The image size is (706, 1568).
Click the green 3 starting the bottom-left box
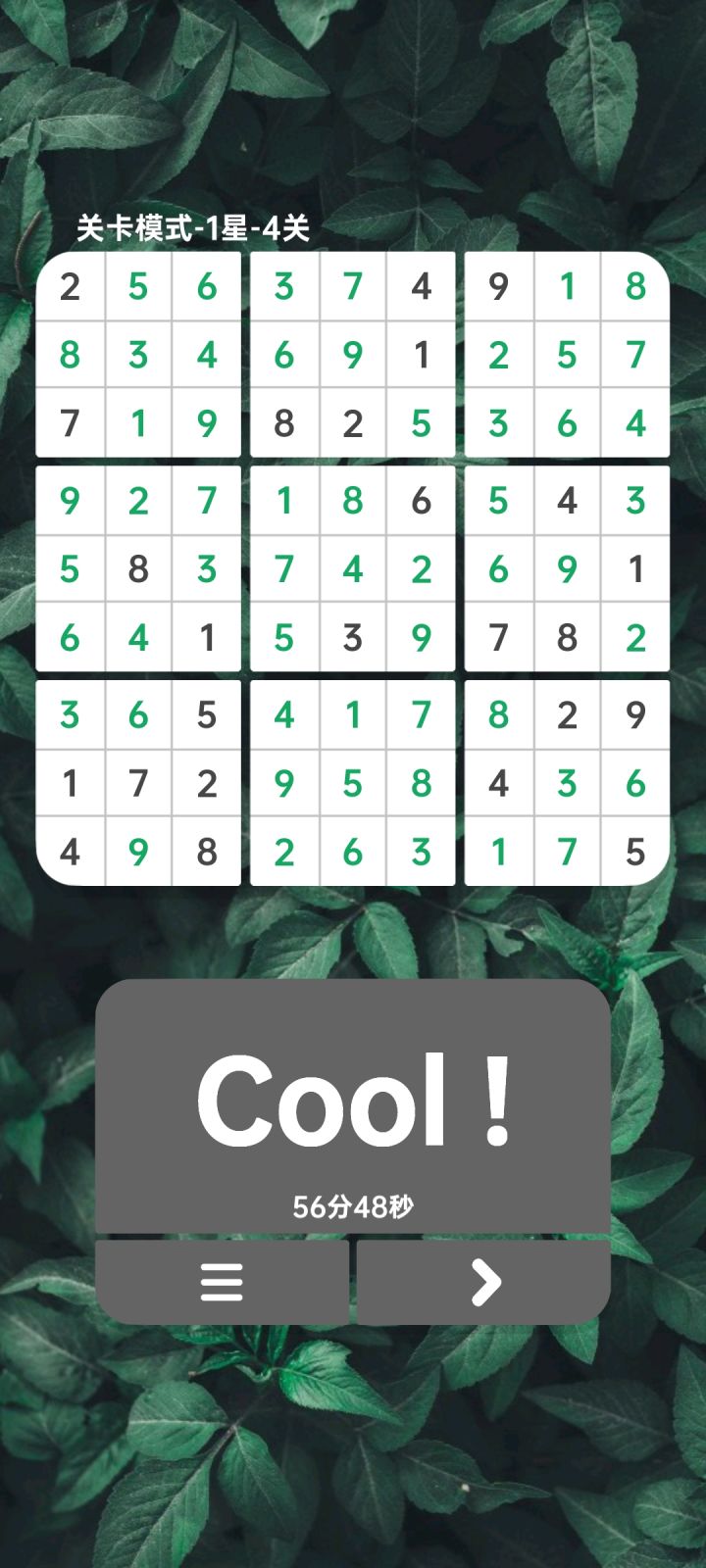coord(69,715)
